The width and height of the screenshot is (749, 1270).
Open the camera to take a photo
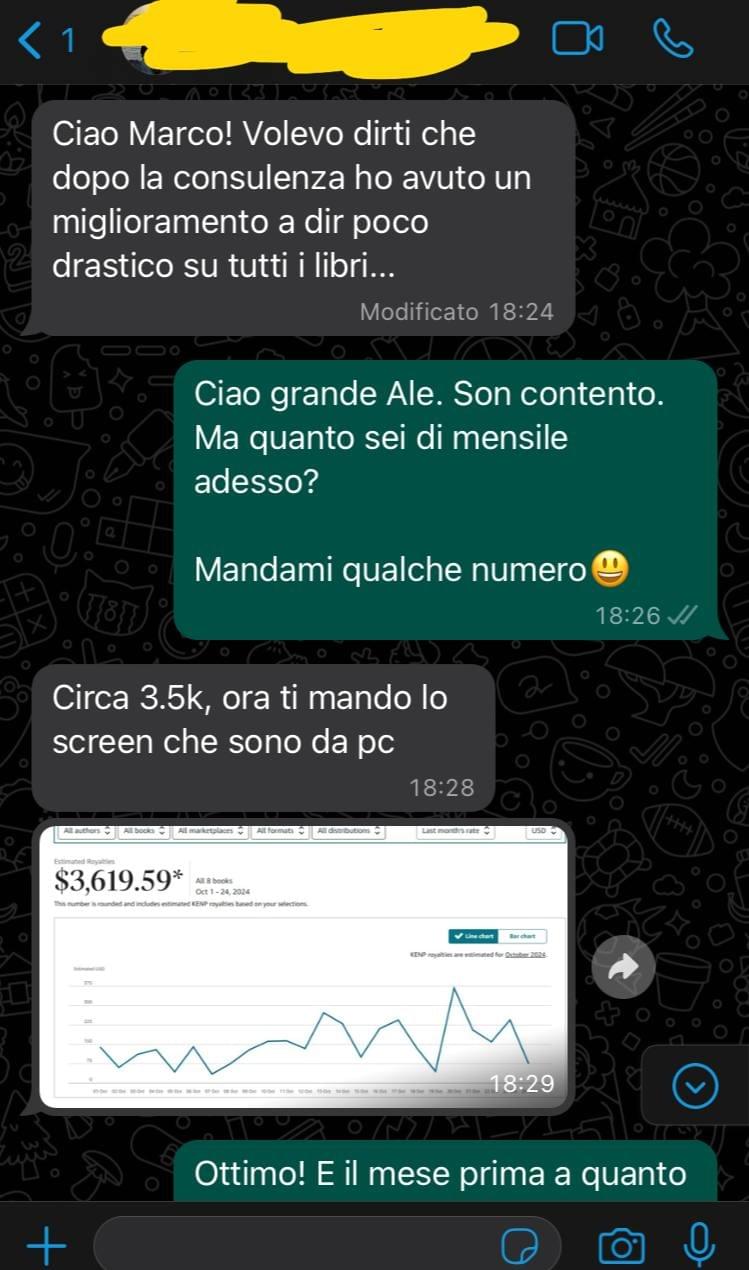coord(621,1245)
